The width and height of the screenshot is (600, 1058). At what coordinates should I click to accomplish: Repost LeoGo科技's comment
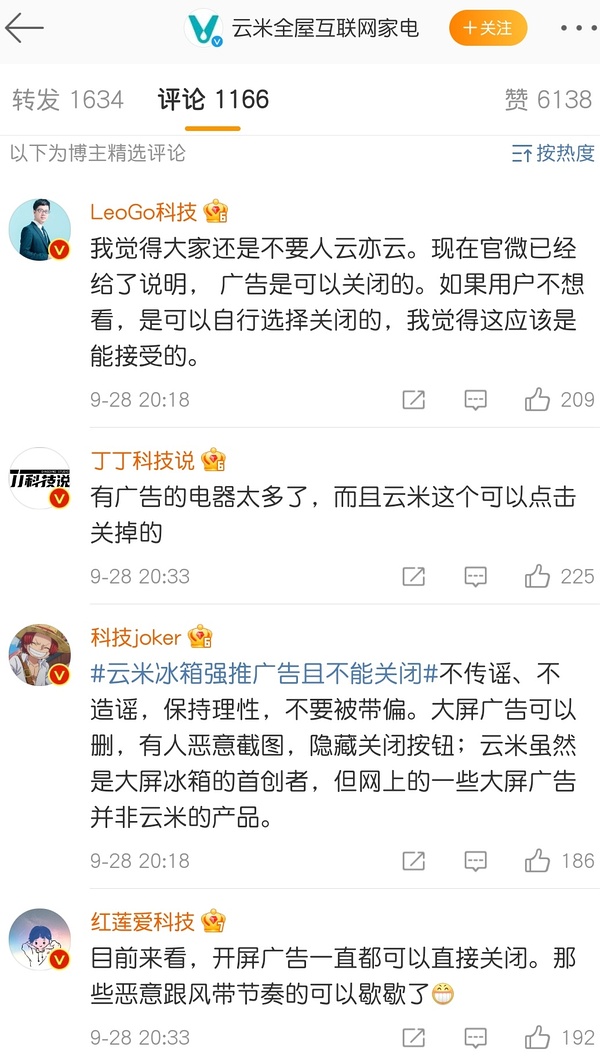[x=413, y=400]
